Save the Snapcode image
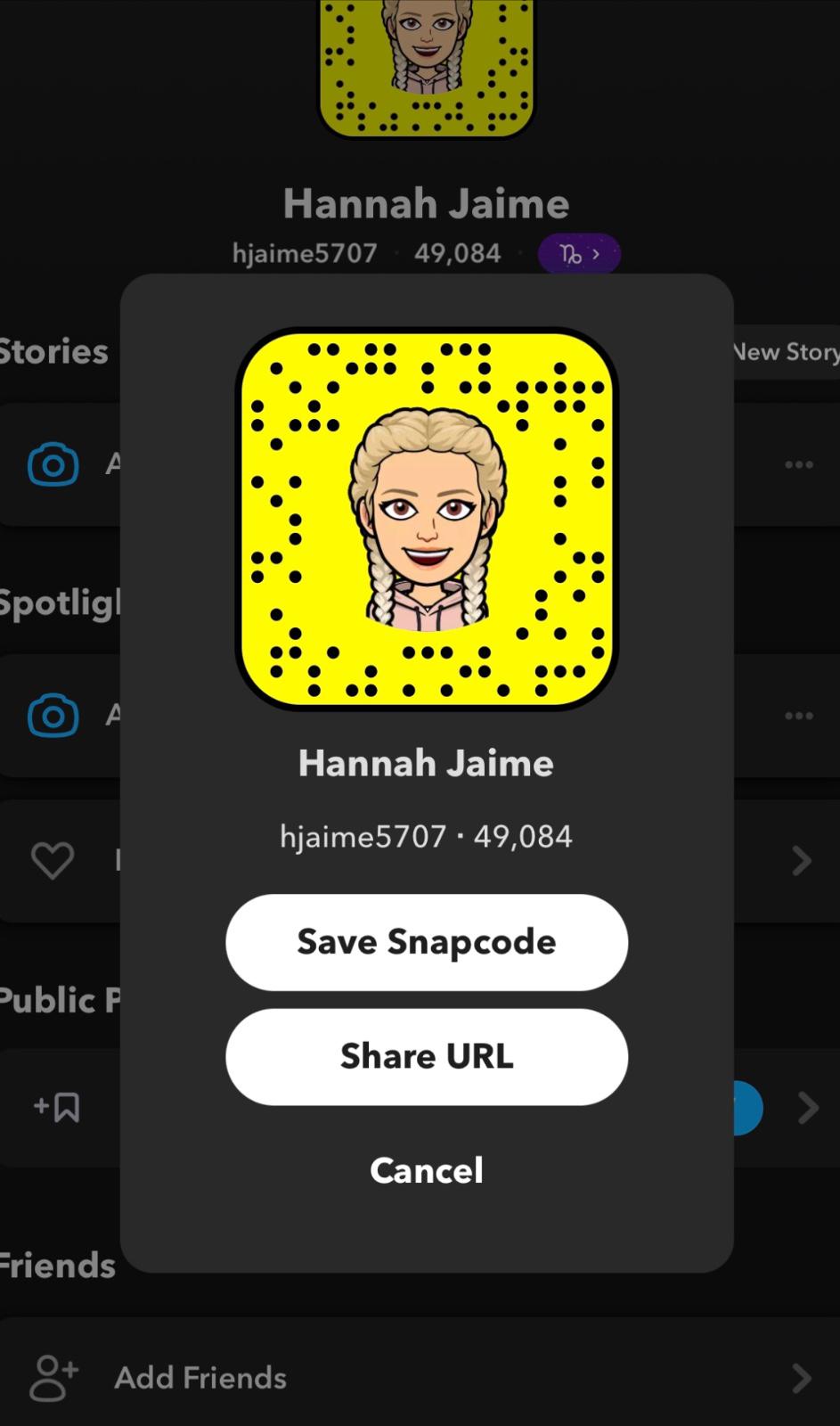840x1426 pixels. 426,942
